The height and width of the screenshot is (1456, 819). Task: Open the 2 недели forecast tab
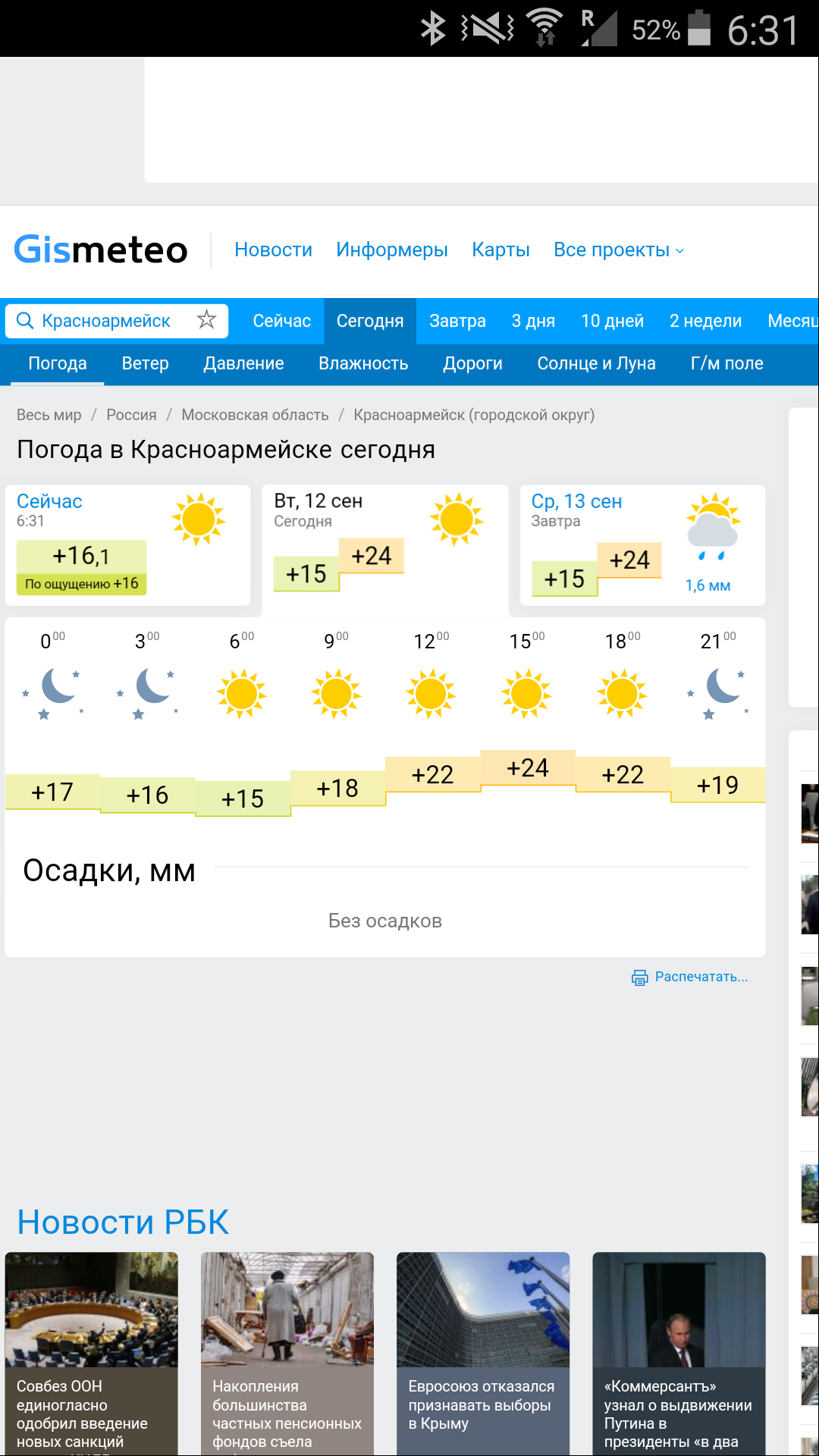[x=705, y=321]
